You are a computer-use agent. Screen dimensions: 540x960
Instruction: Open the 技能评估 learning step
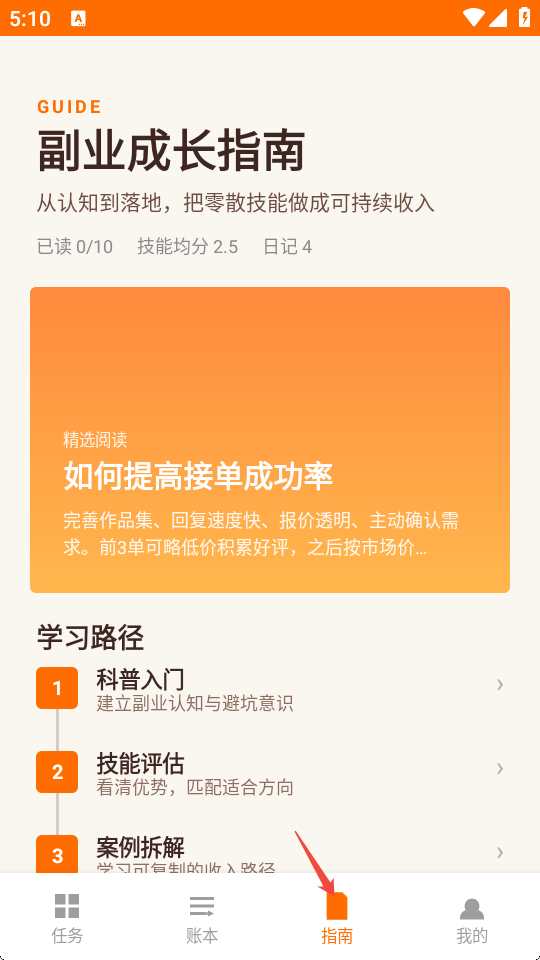270,772
